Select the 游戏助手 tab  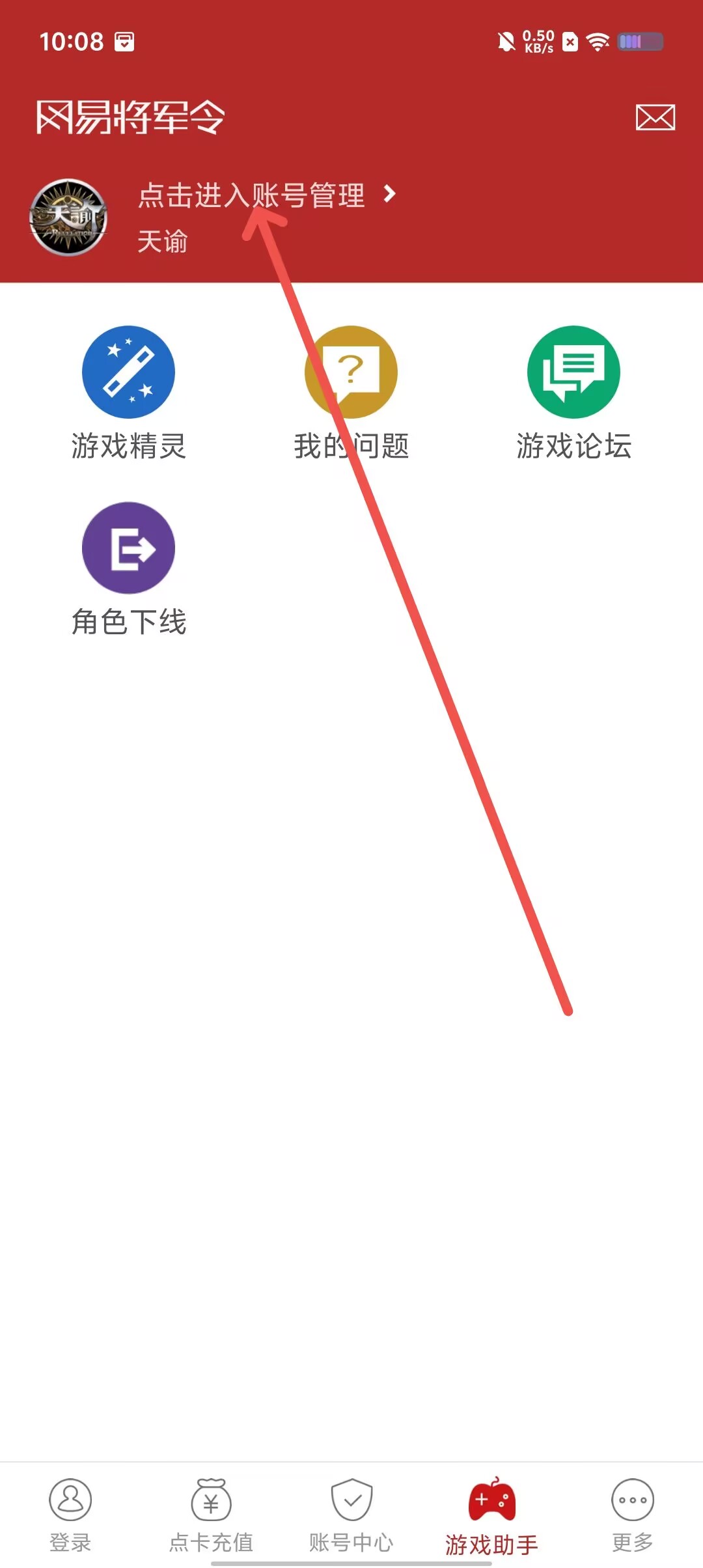click(492, 1513)
